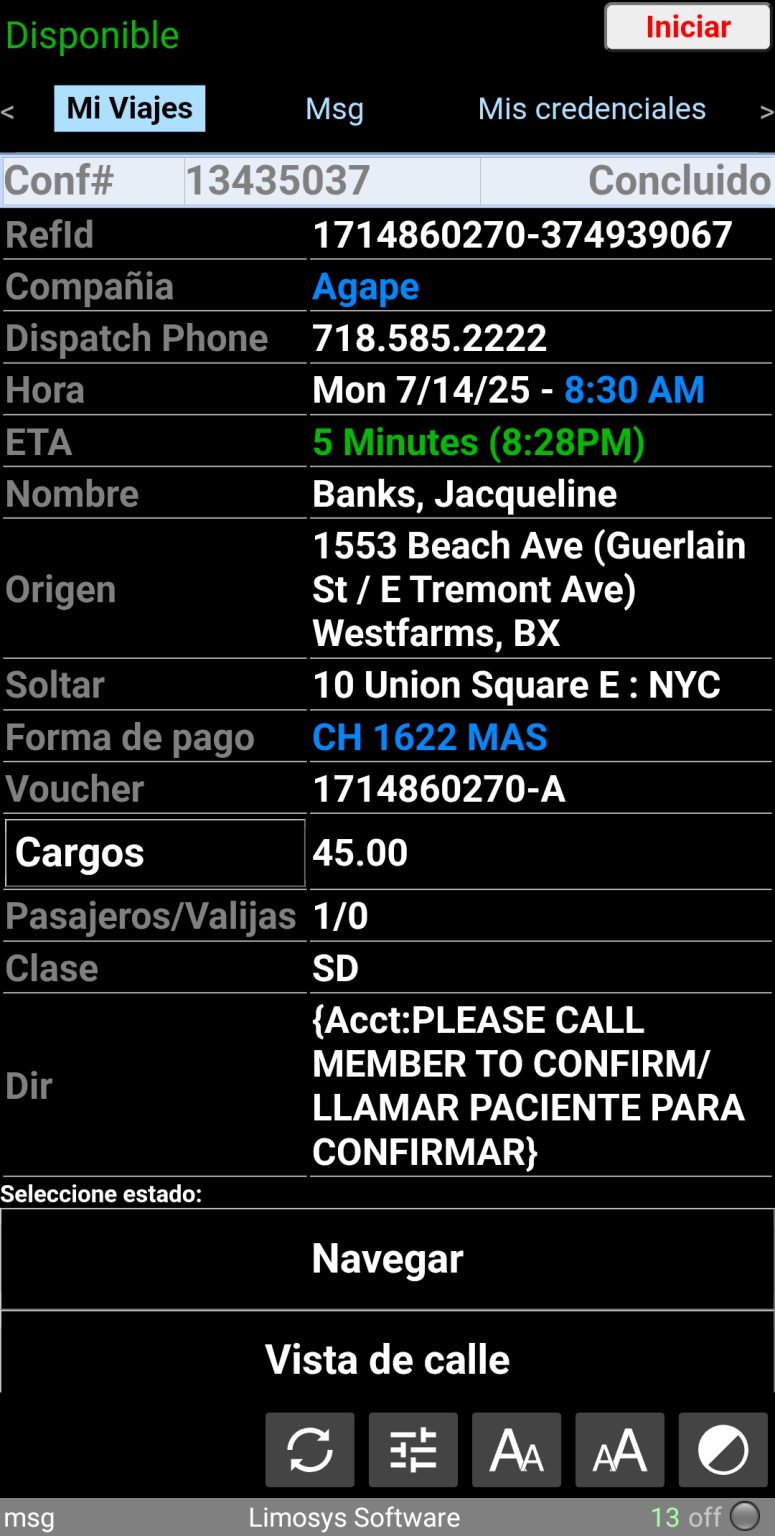Refresh the trip data

(310, 1450)
